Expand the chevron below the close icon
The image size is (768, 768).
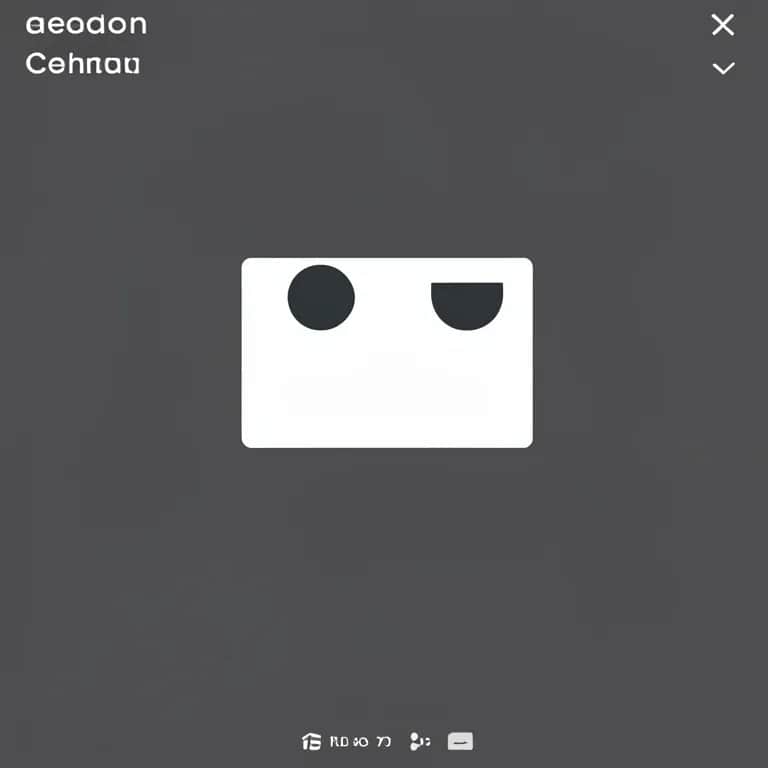click(722, 68)
